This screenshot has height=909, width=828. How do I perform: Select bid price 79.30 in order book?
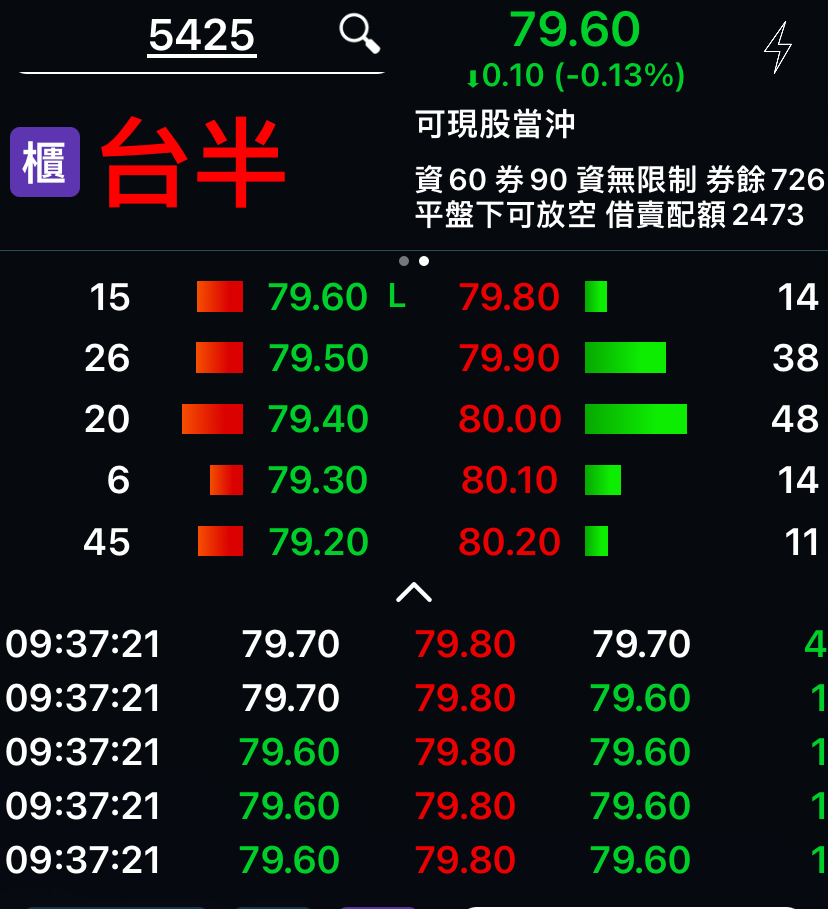318,481
